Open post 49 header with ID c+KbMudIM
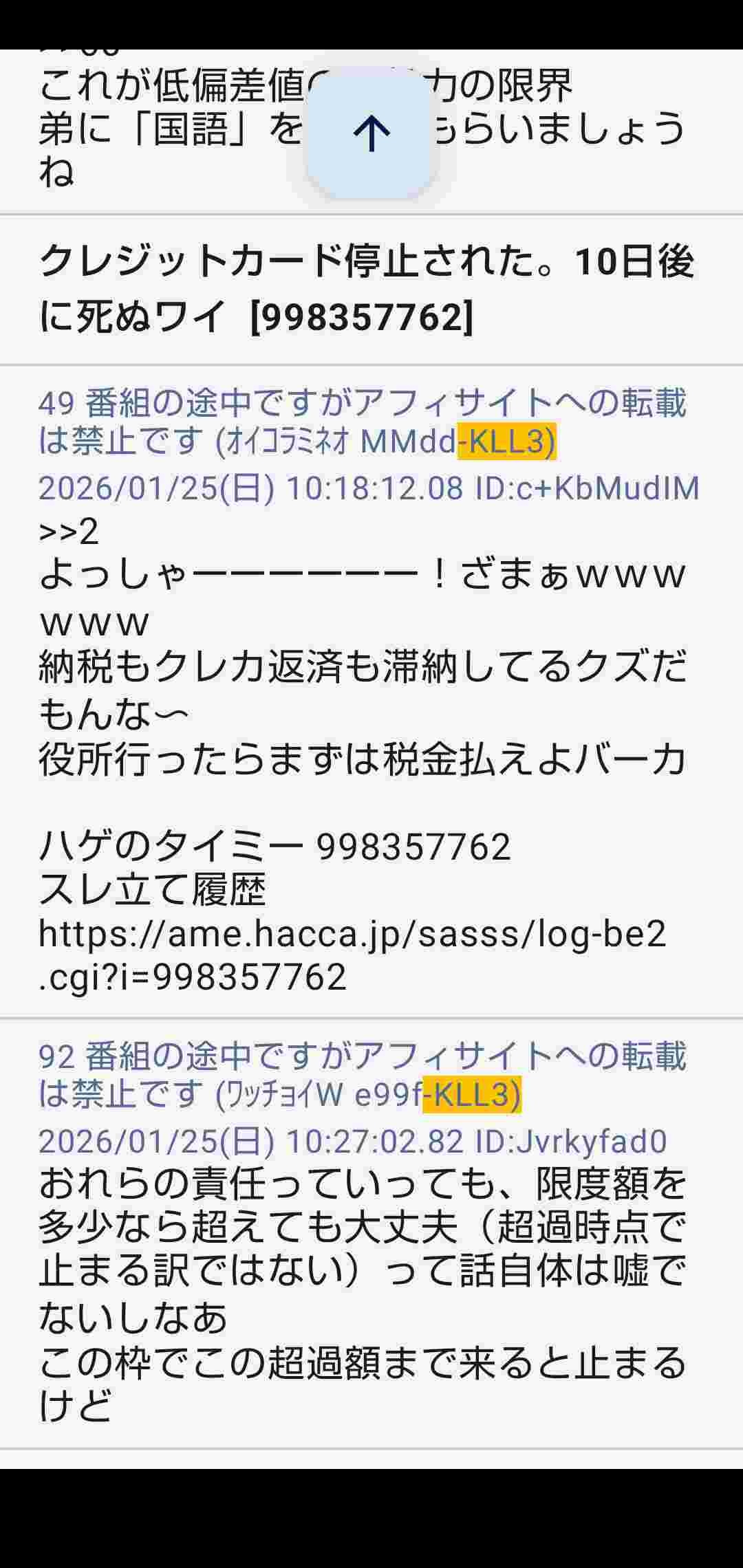743x1568 pixels. click(367, 445)
